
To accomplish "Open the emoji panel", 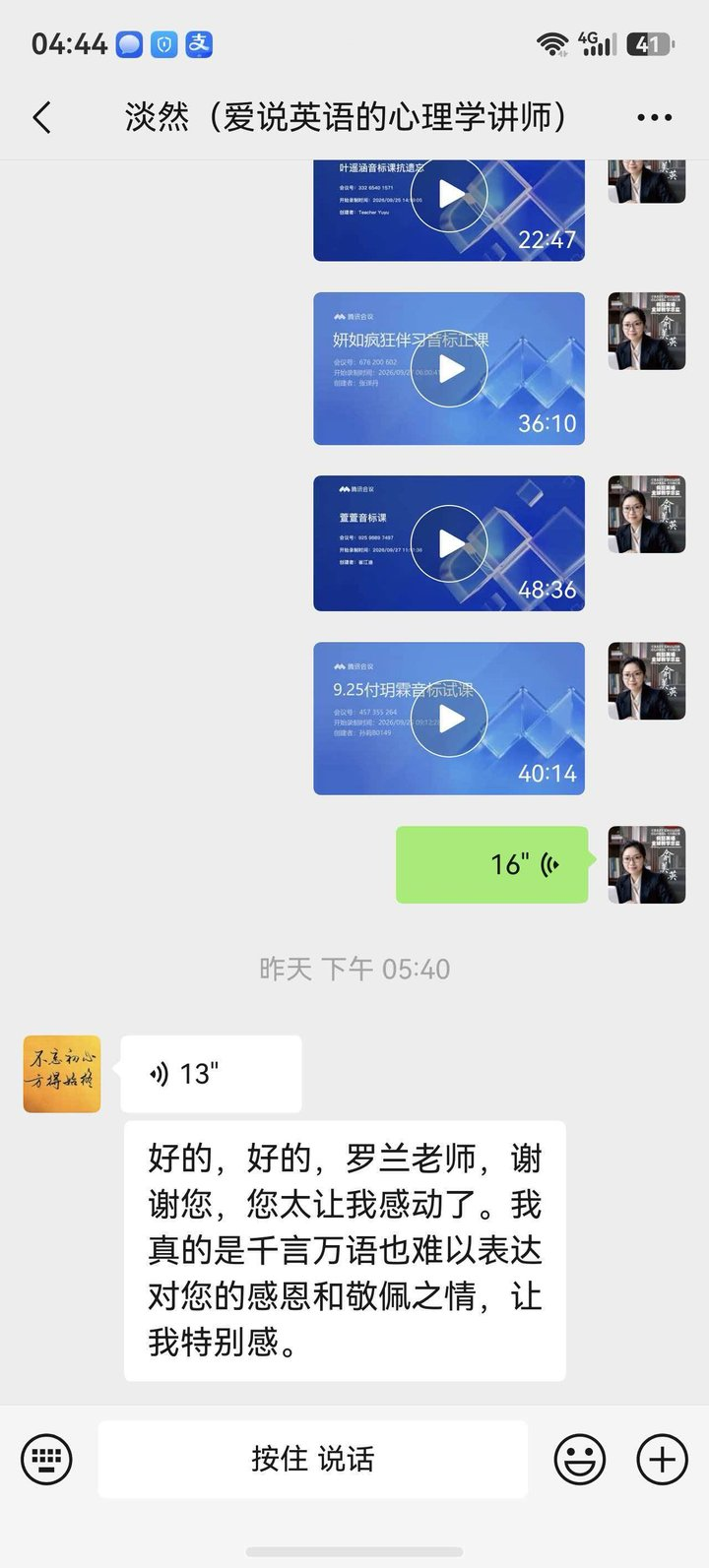I will click(580, 1459).
